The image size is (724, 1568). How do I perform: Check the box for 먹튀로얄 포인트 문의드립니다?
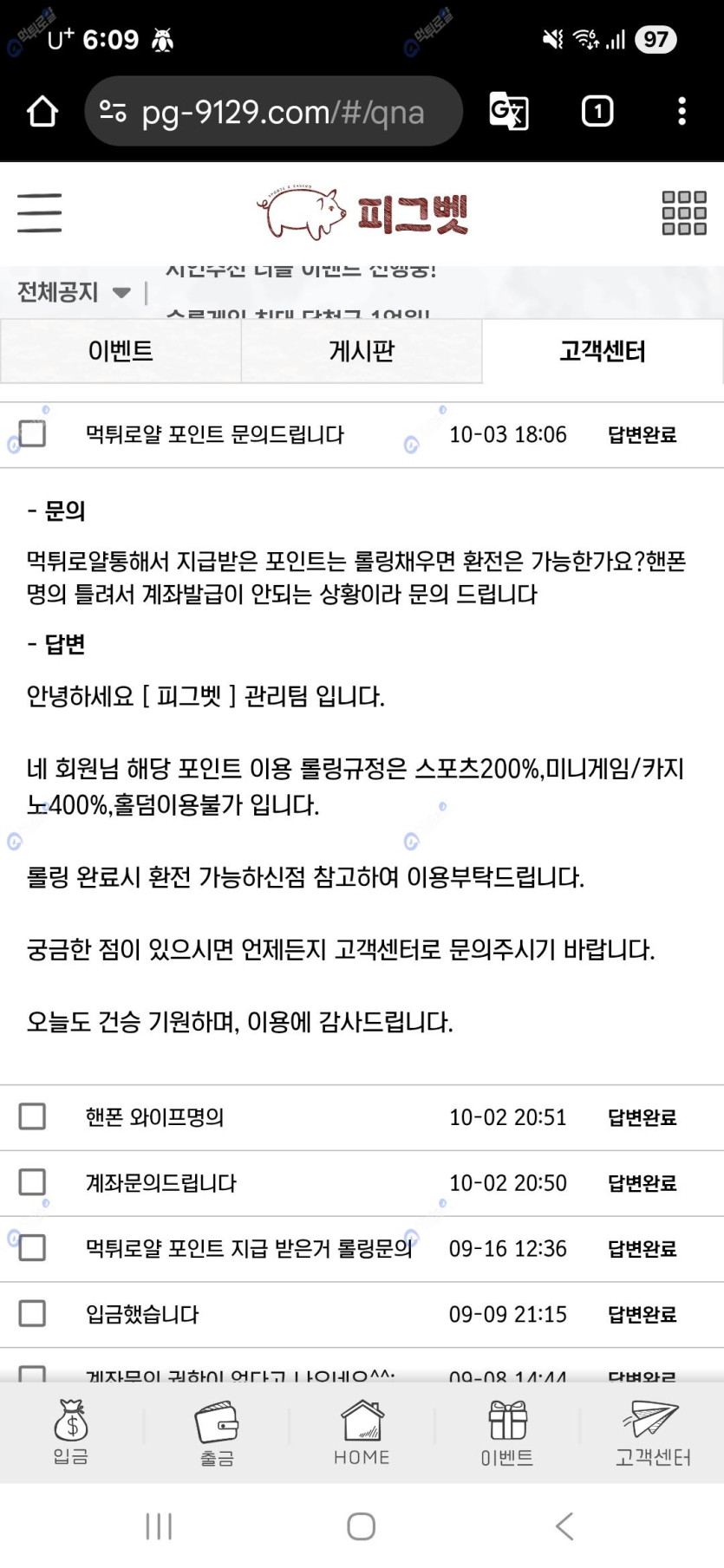pyautogui.click(x=33, y=433)
